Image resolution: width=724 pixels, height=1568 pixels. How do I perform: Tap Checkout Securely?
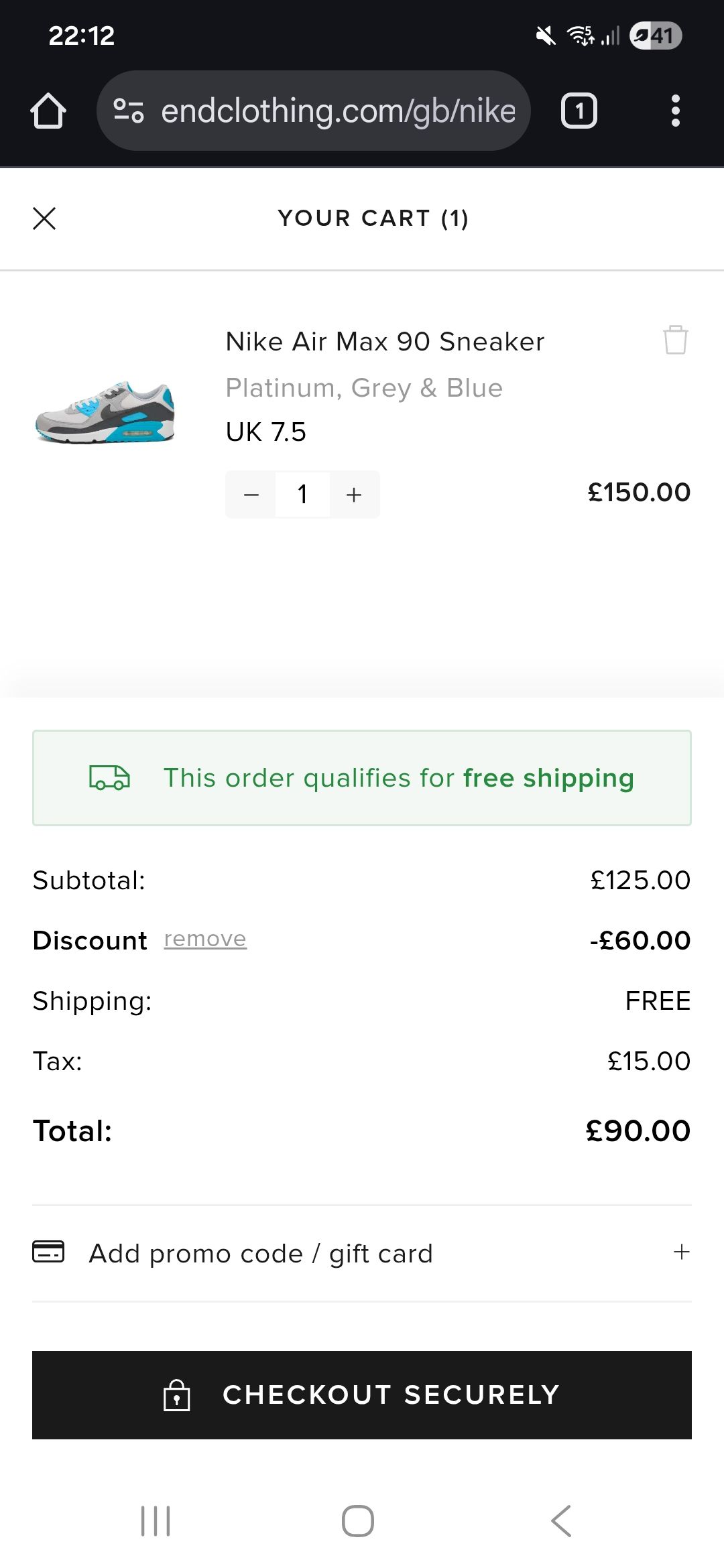tap(362, 1394)
